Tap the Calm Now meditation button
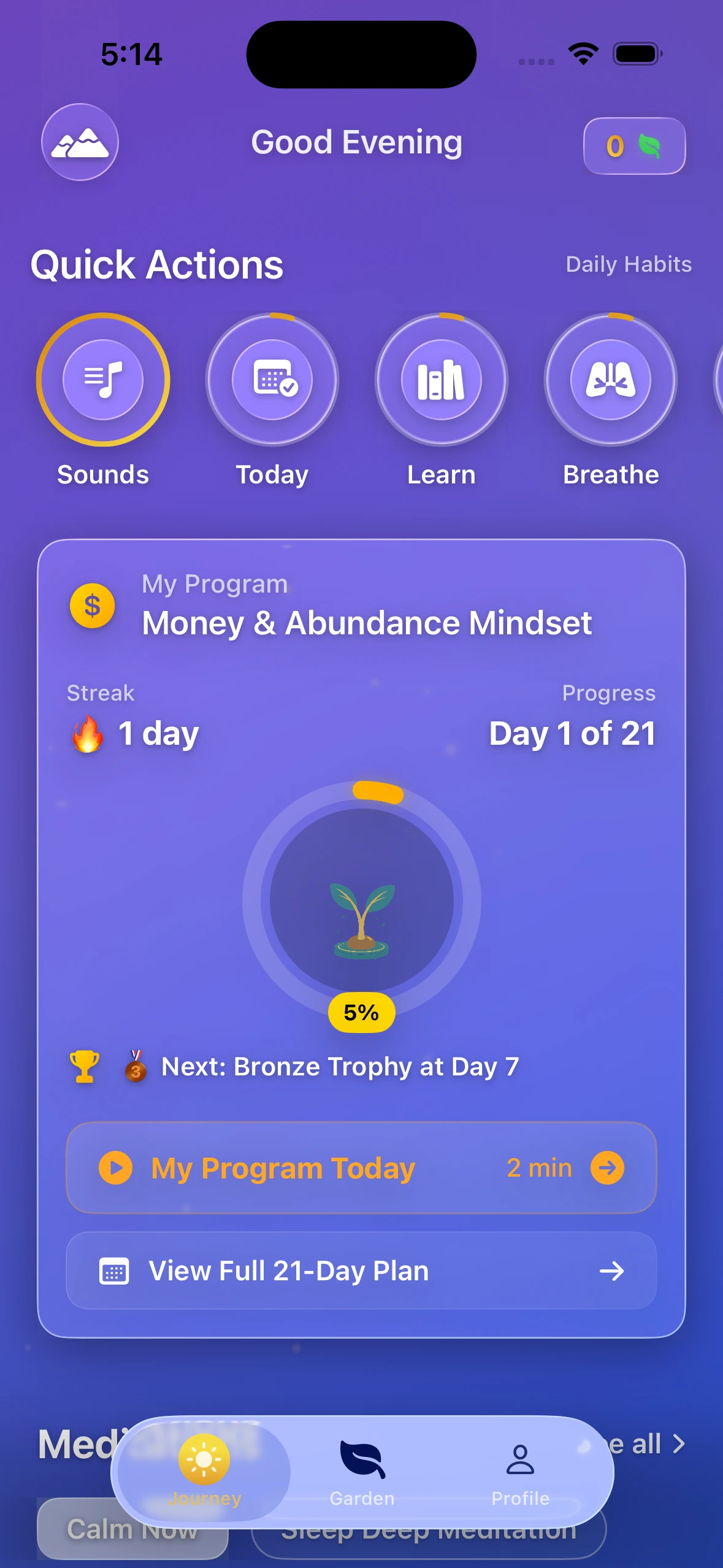The height and width of the screenshot is (1568, 723). (132, 1529)
